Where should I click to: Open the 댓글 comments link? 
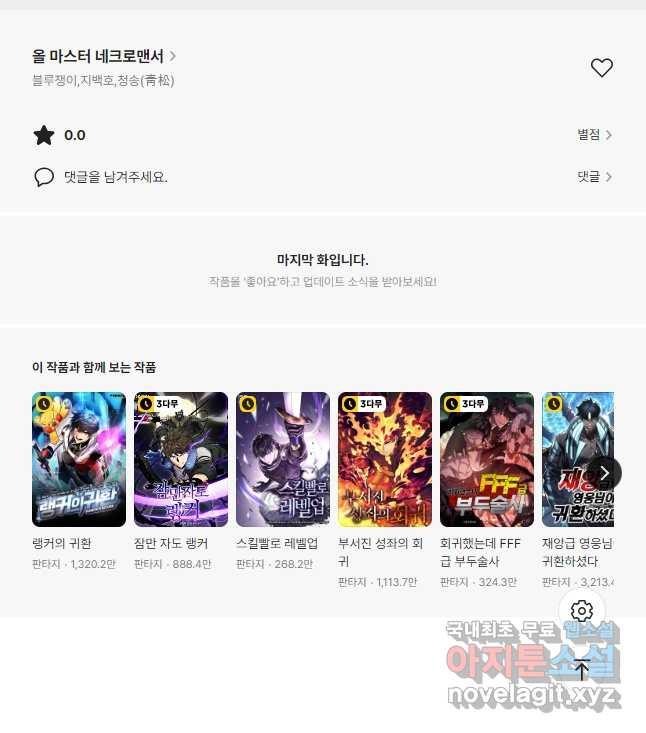click(594, 177)
